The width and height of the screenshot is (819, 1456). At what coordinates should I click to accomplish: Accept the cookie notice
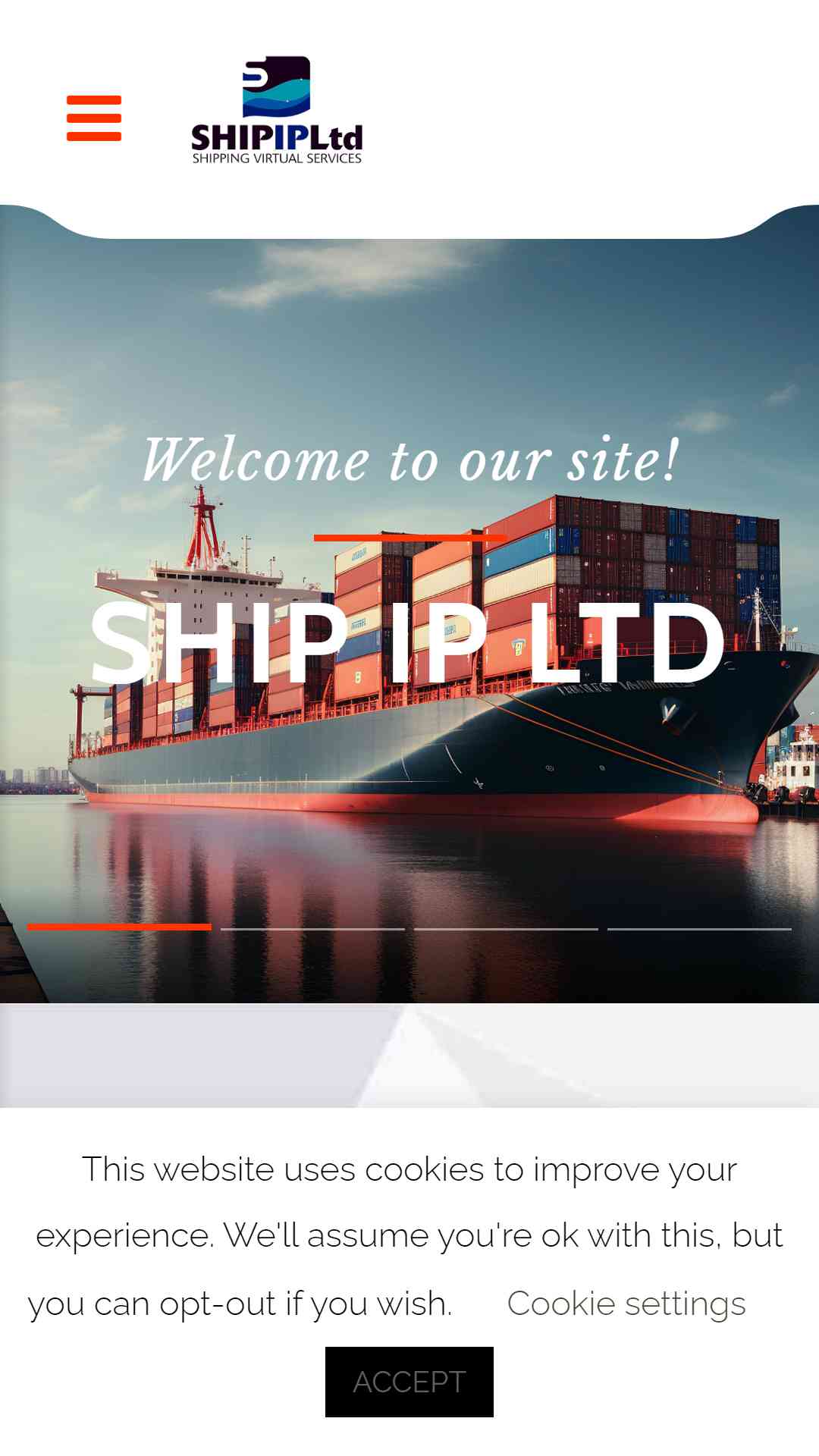pos(409,1382)
